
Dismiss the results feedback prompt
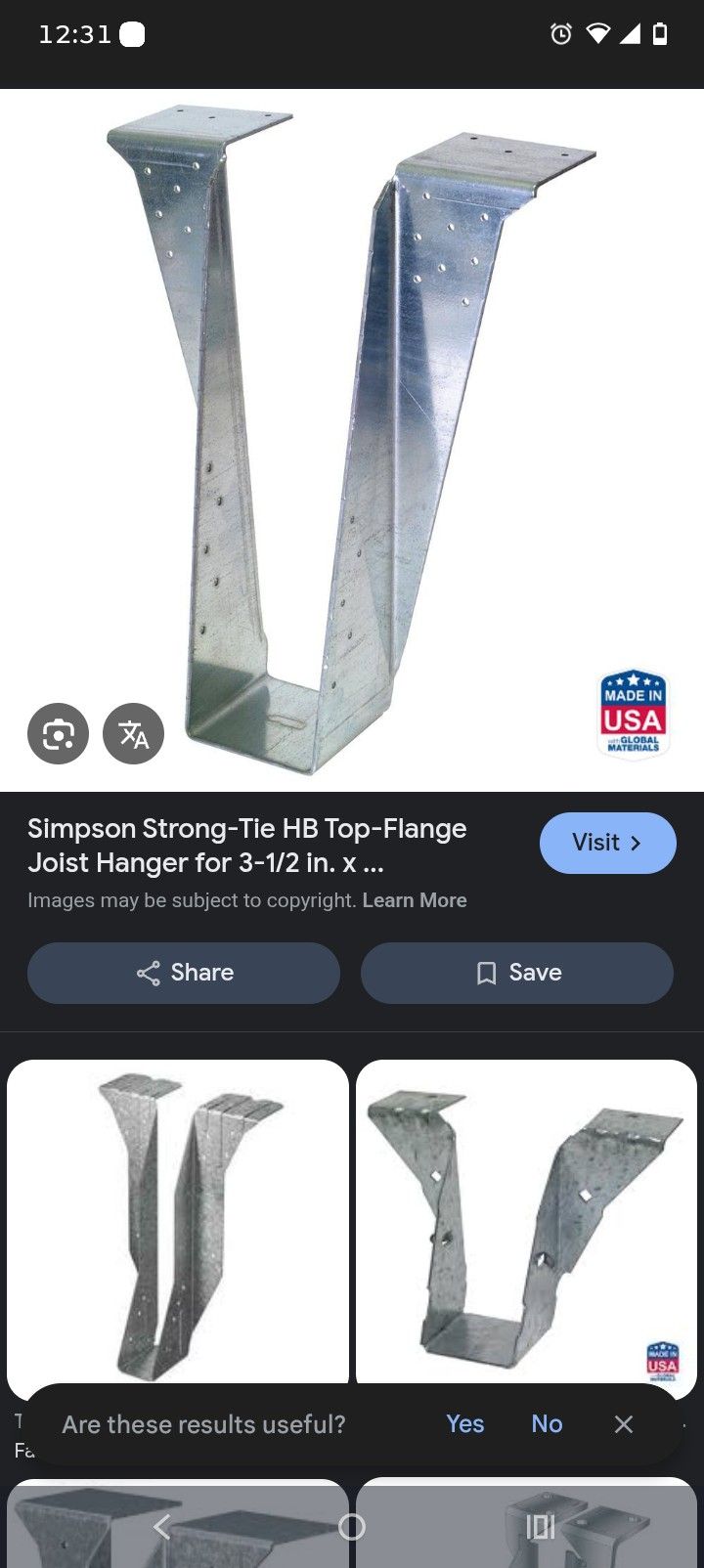[x=624, y=1424]
